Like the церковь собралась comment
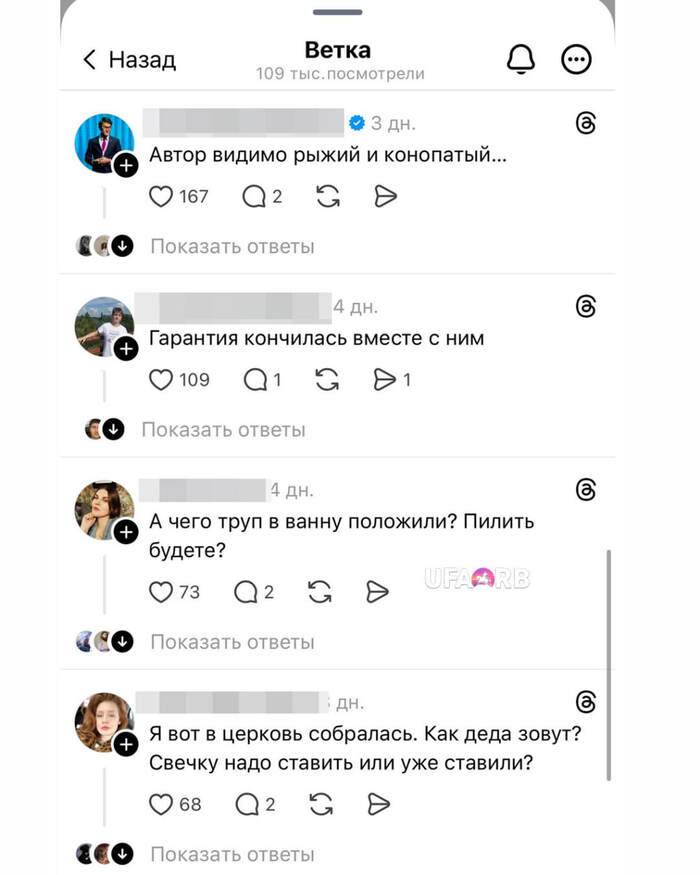Viewport: 700px width, 875px height. click(161, 804)
